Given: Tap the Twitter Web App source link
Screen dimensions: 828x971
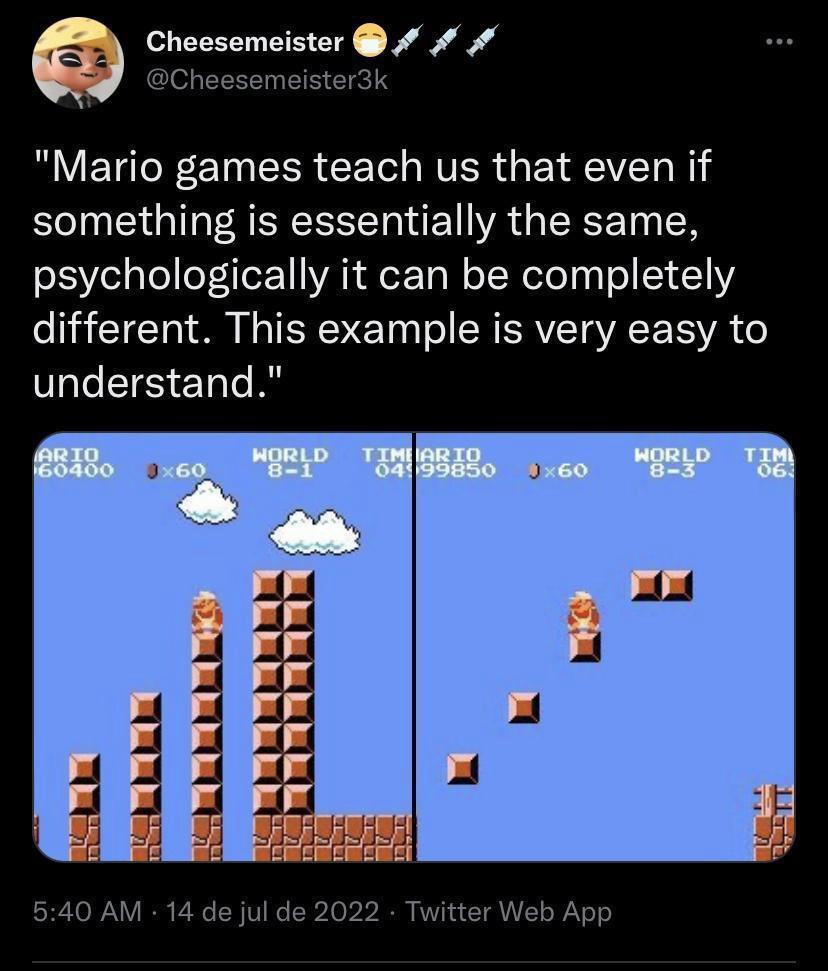Looking at the screenshot, I should pos(509,911).
